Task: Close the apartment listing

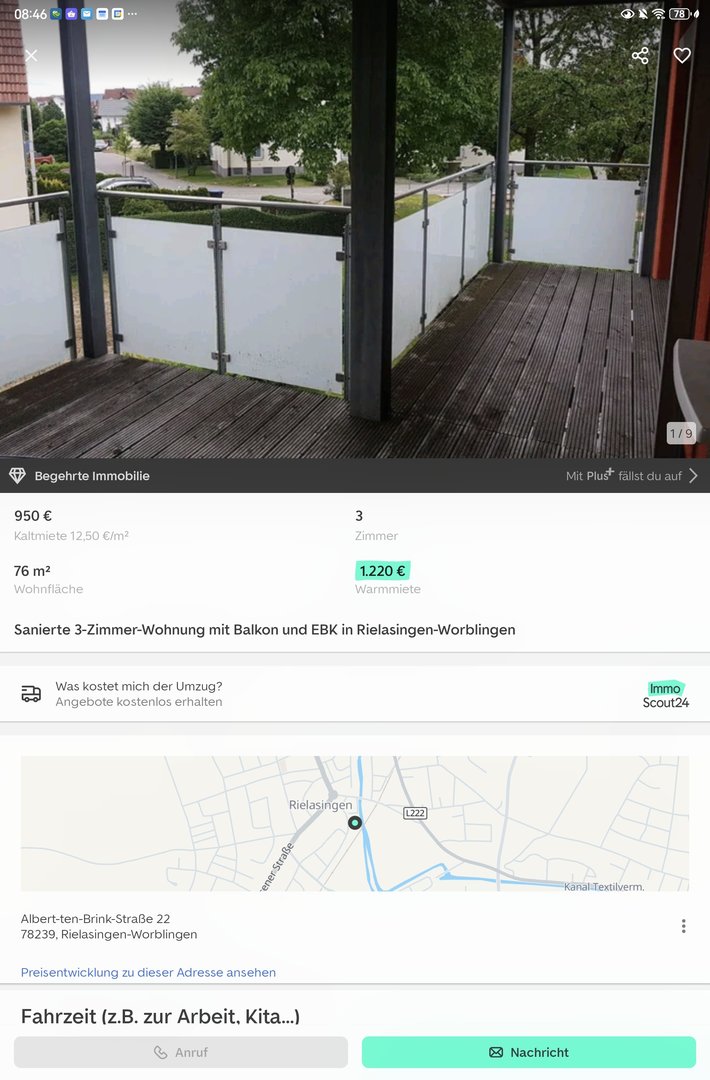Action: [31, 56]
